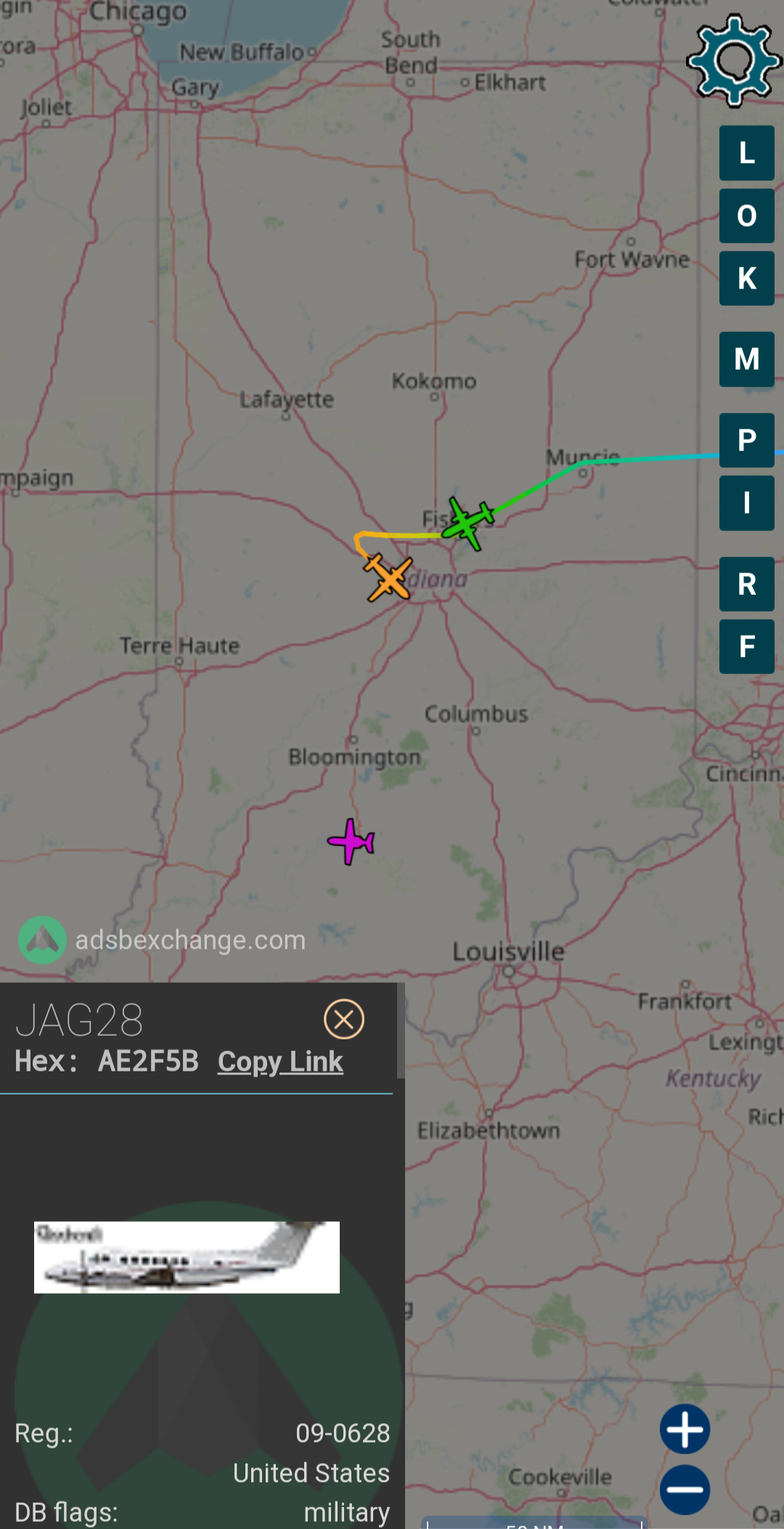Tap the L map button
The image size is (784, 1529).
(746, 153)
